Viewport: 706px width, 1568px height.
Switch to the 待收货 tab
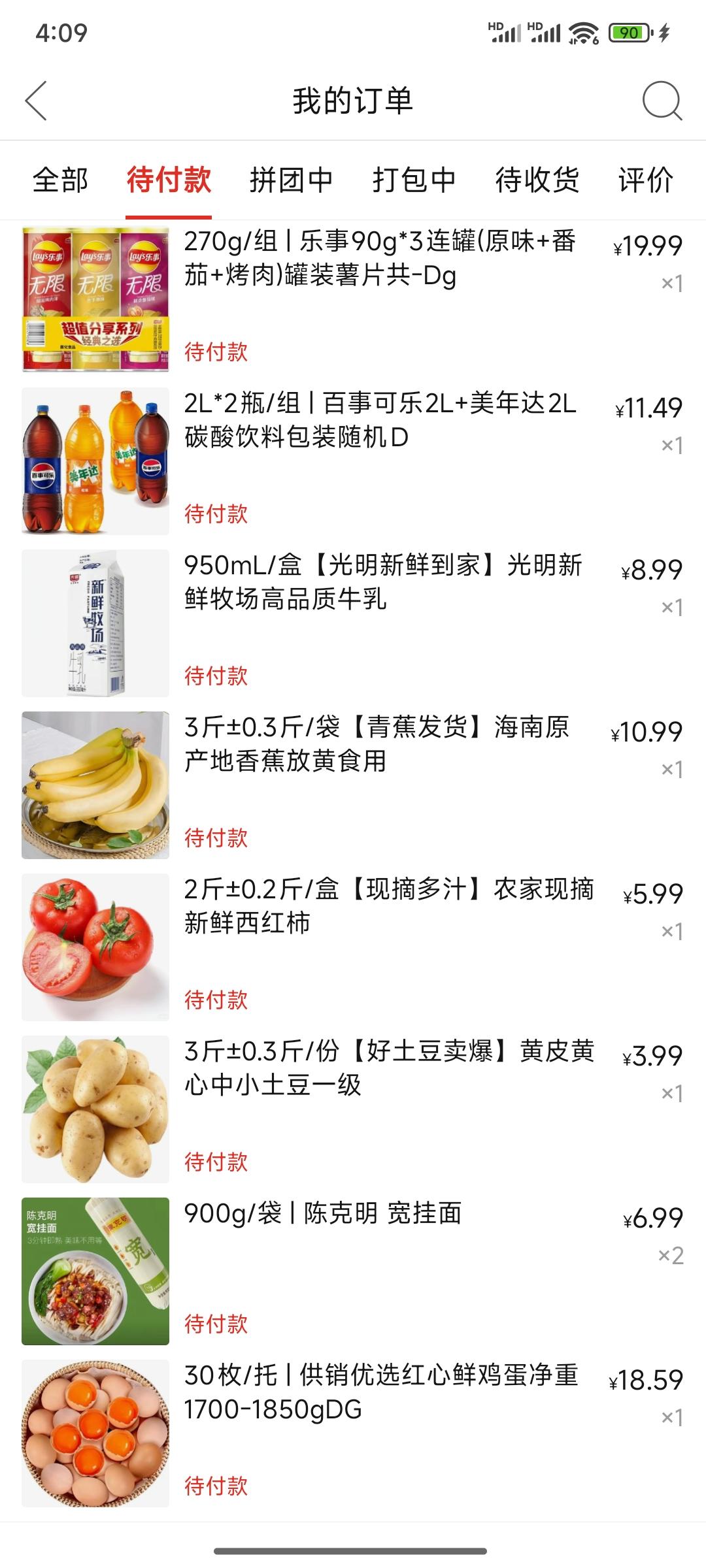click(x=537, y=180)
